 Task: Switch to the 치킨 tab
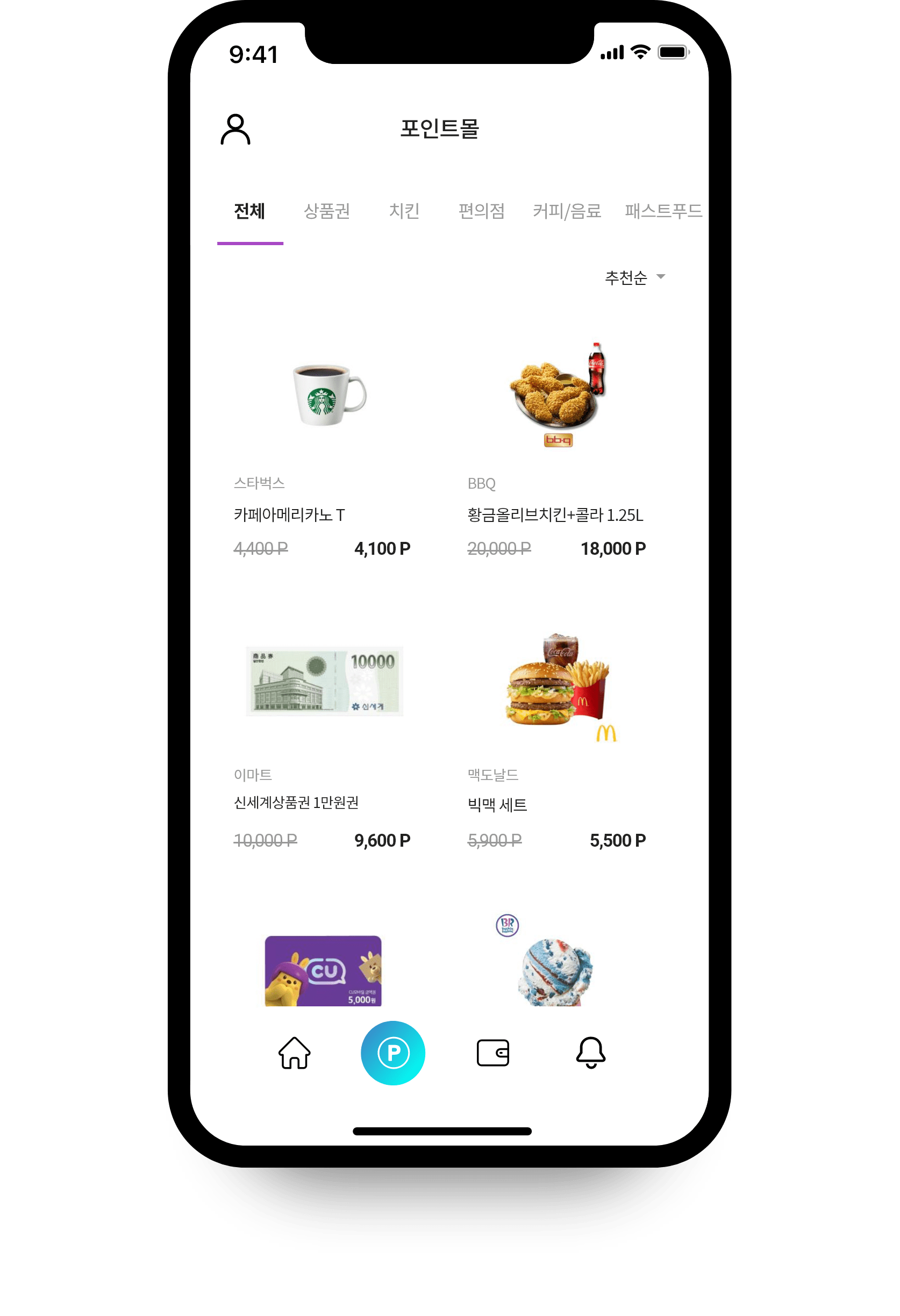pyautogui.click(x=404, y=211)
